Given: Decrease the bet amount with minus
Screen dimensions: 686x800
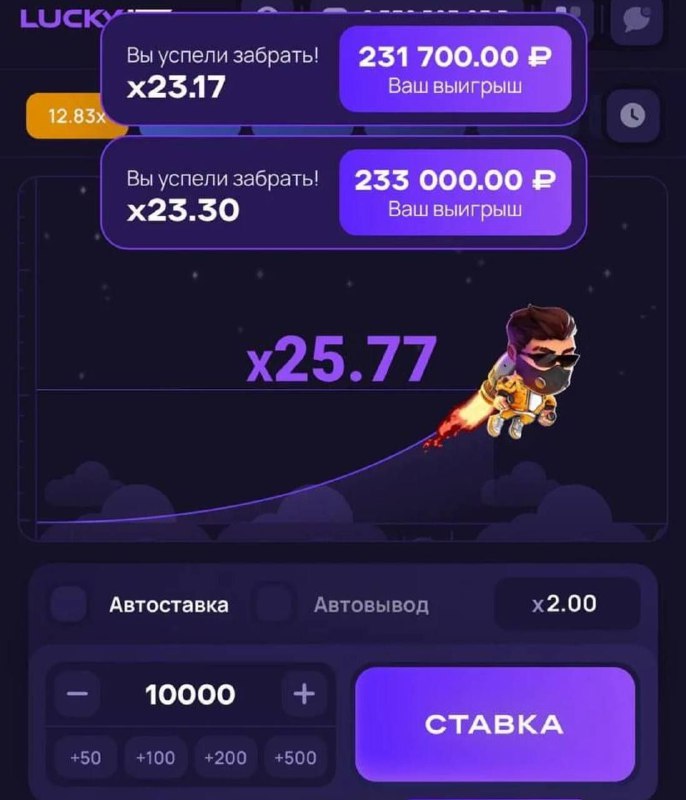Looking at the screenshot, I should 78,694.
